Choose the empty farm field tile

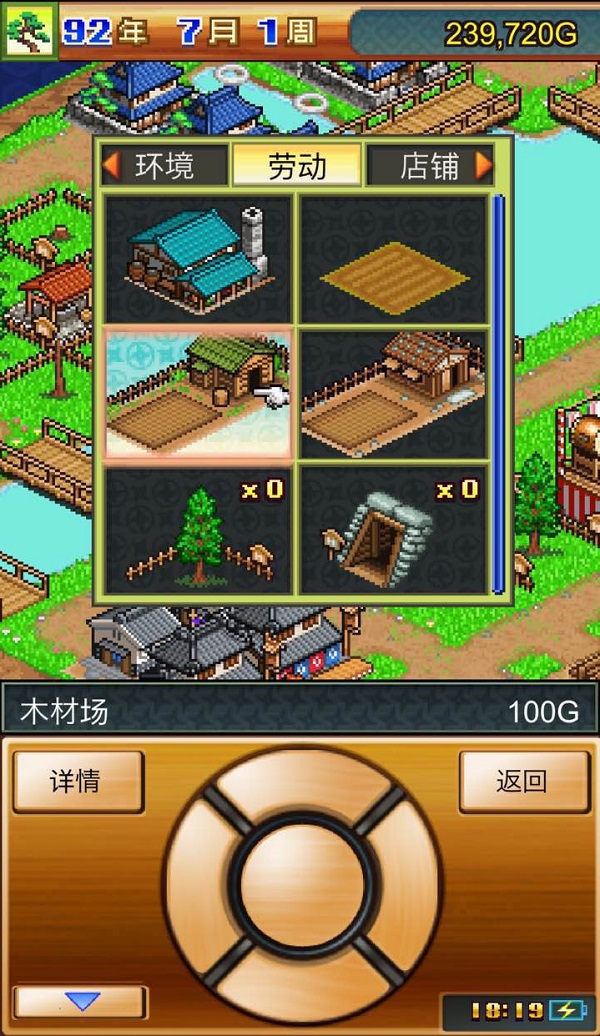393,258
